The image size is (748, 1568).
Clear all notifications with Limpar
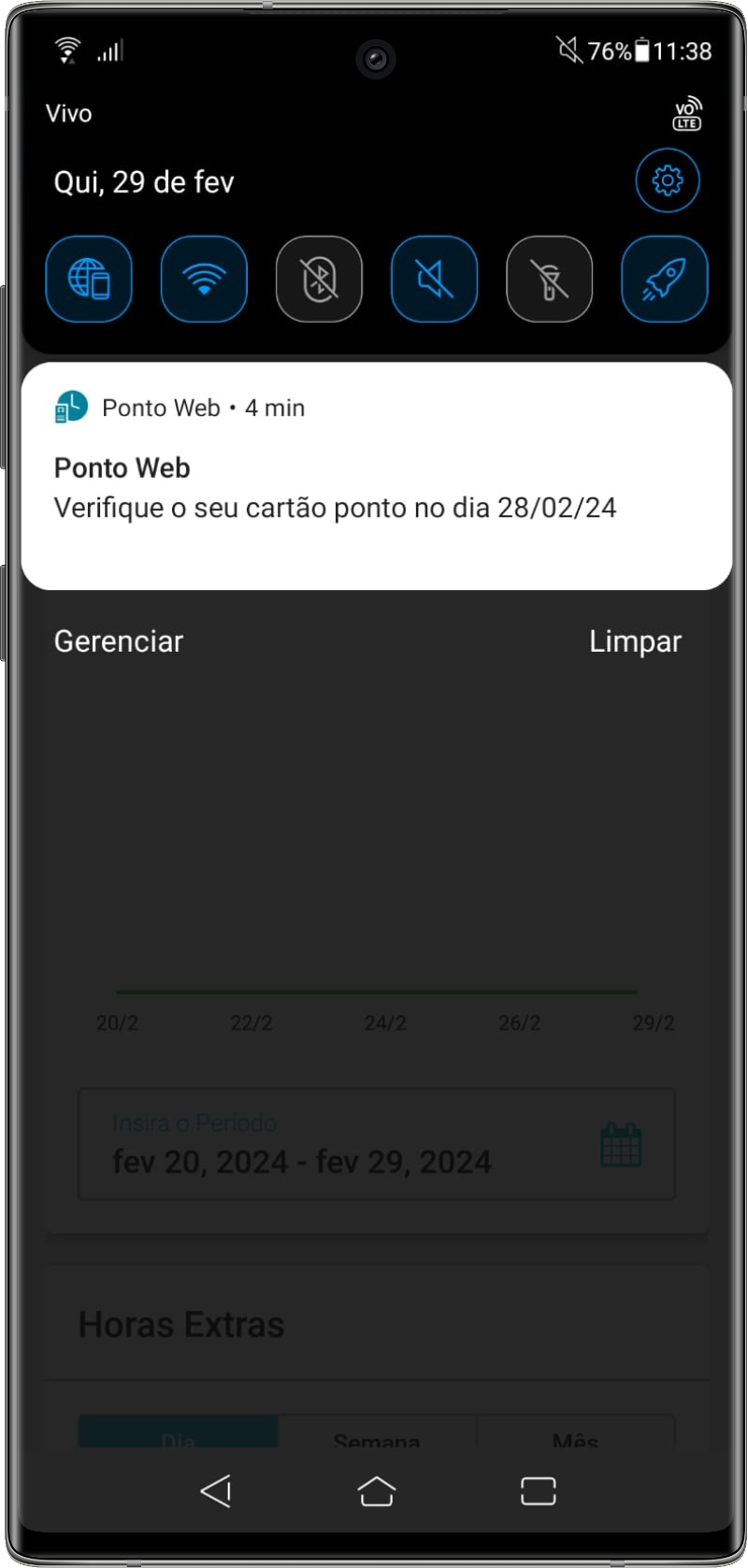tap(635, 641)
